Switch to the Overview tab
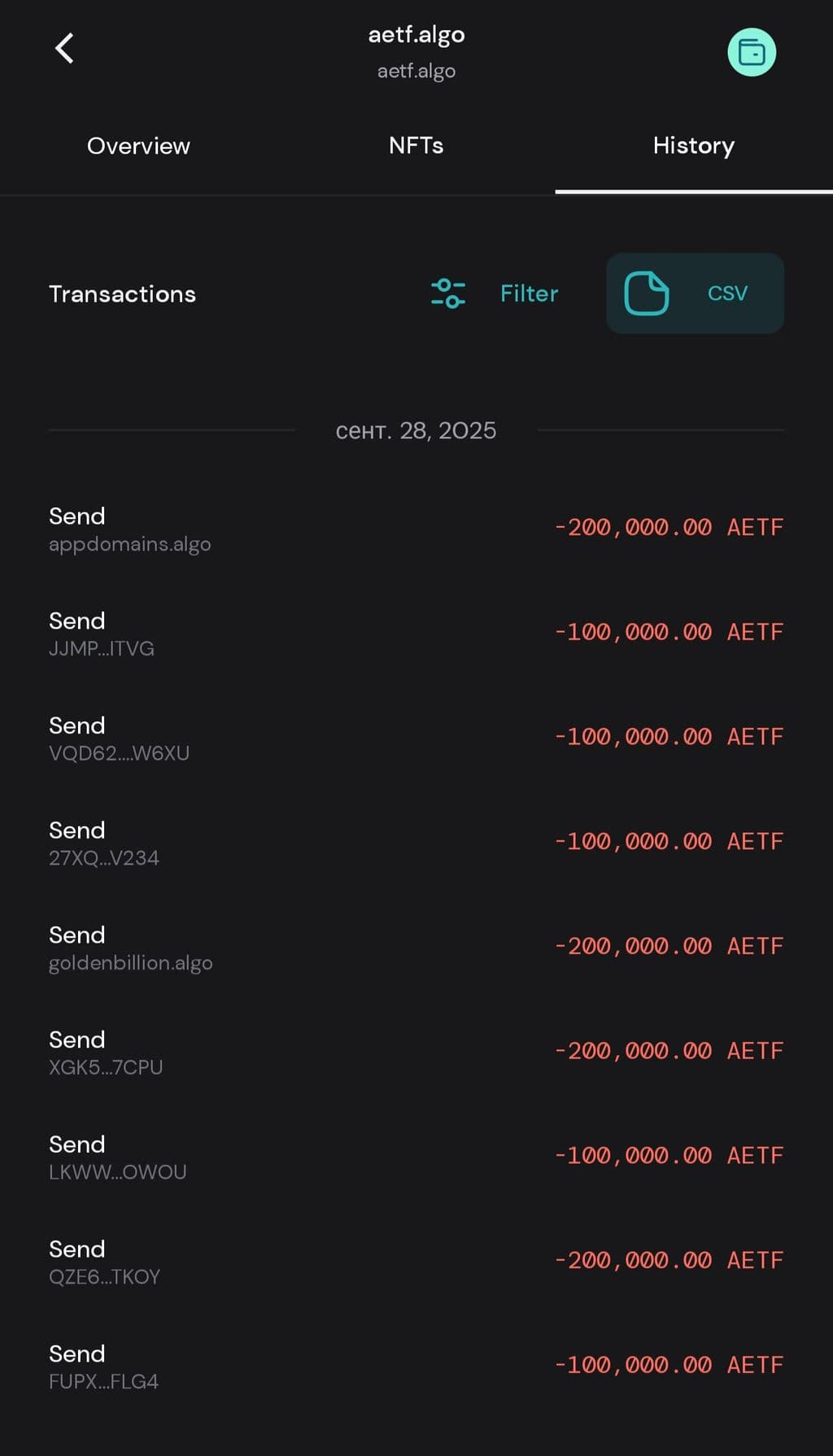 [x=138, y=146]
